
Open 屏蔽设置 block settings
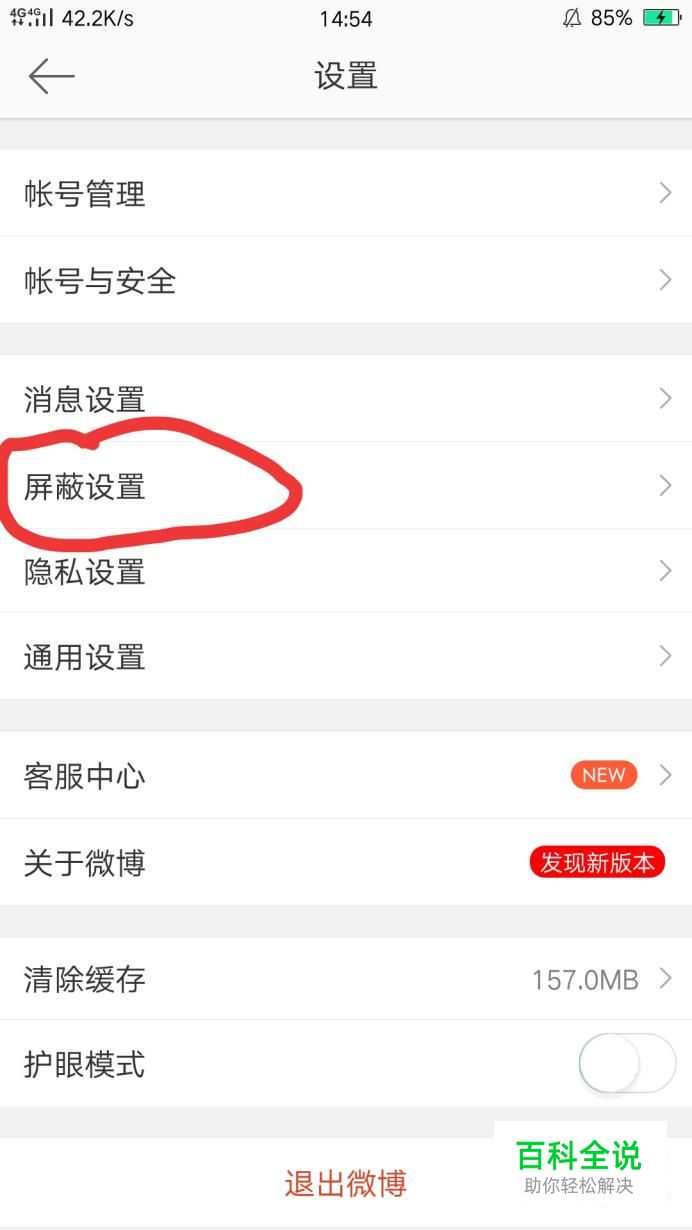coord(346,486)
